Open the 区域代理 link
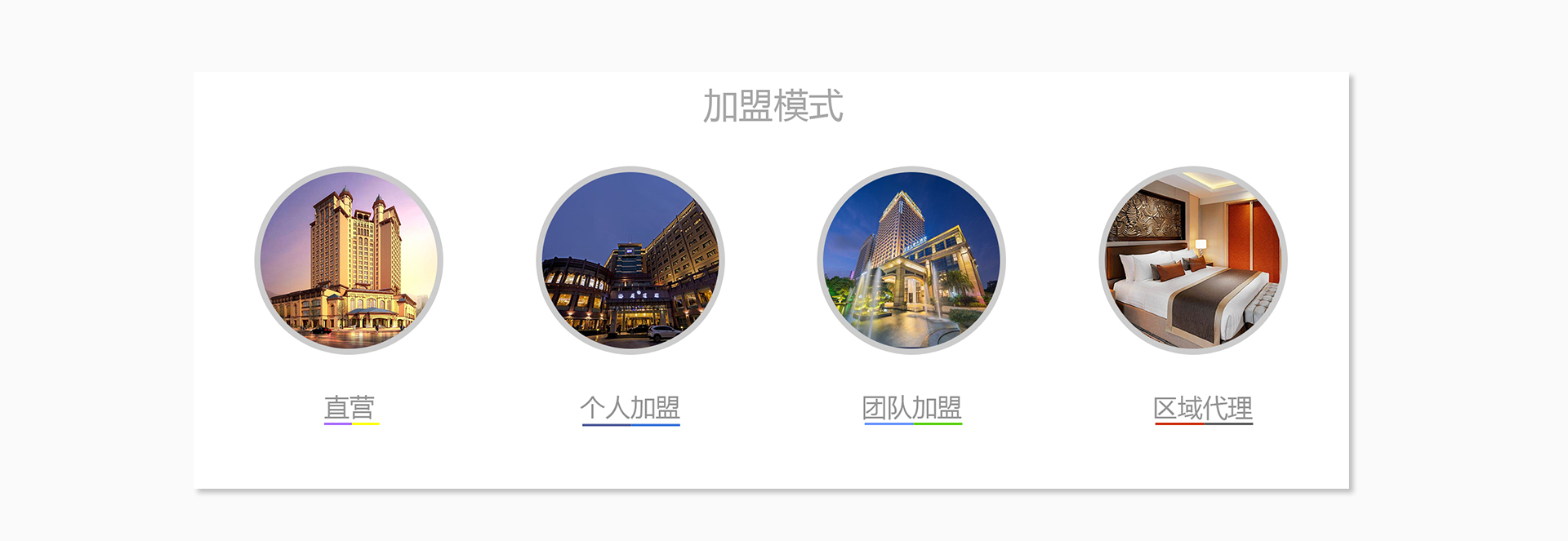This screenshot has width=1568, height=541. 1202,408
